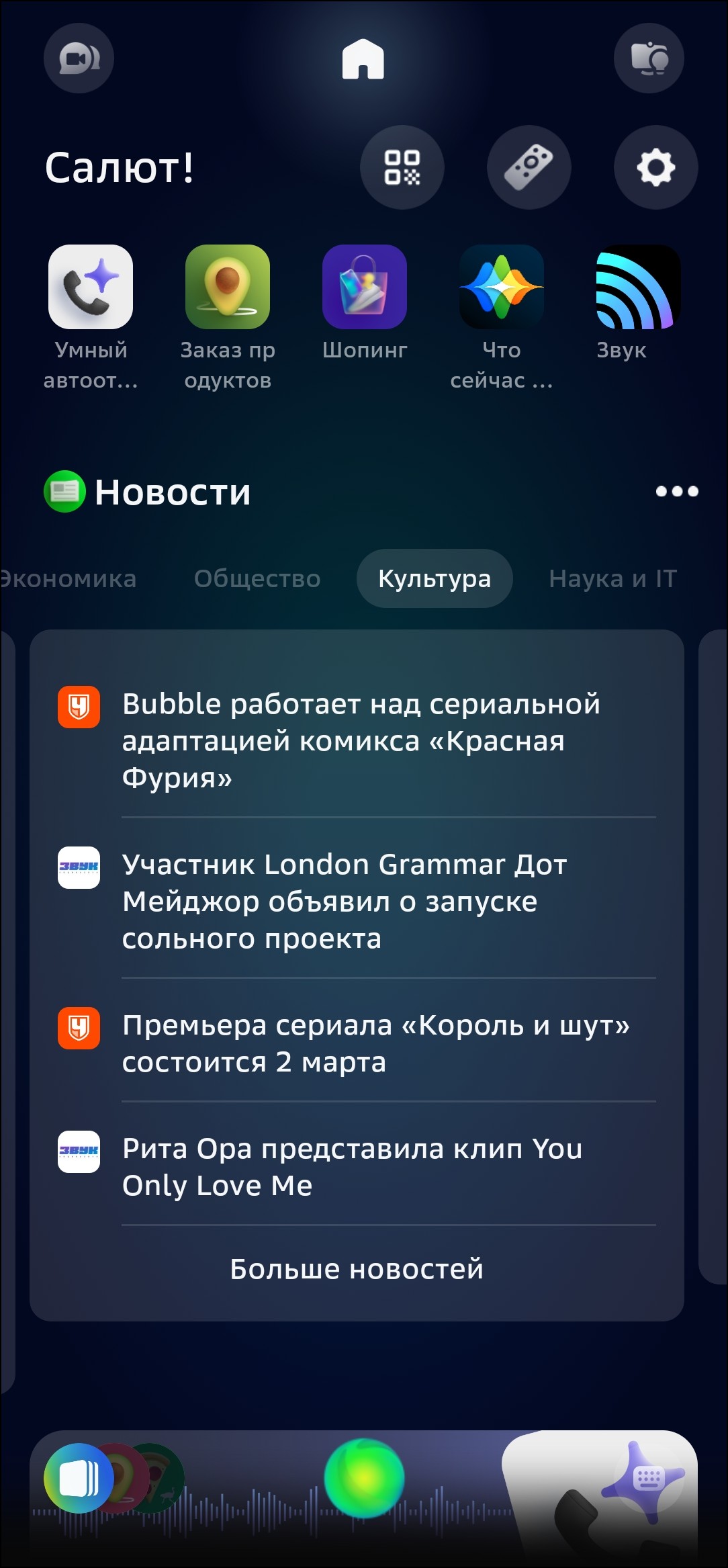Tap Больше новостей button
The width and height of the screenshot is (728, 1568).
(x=357, y=1269)
